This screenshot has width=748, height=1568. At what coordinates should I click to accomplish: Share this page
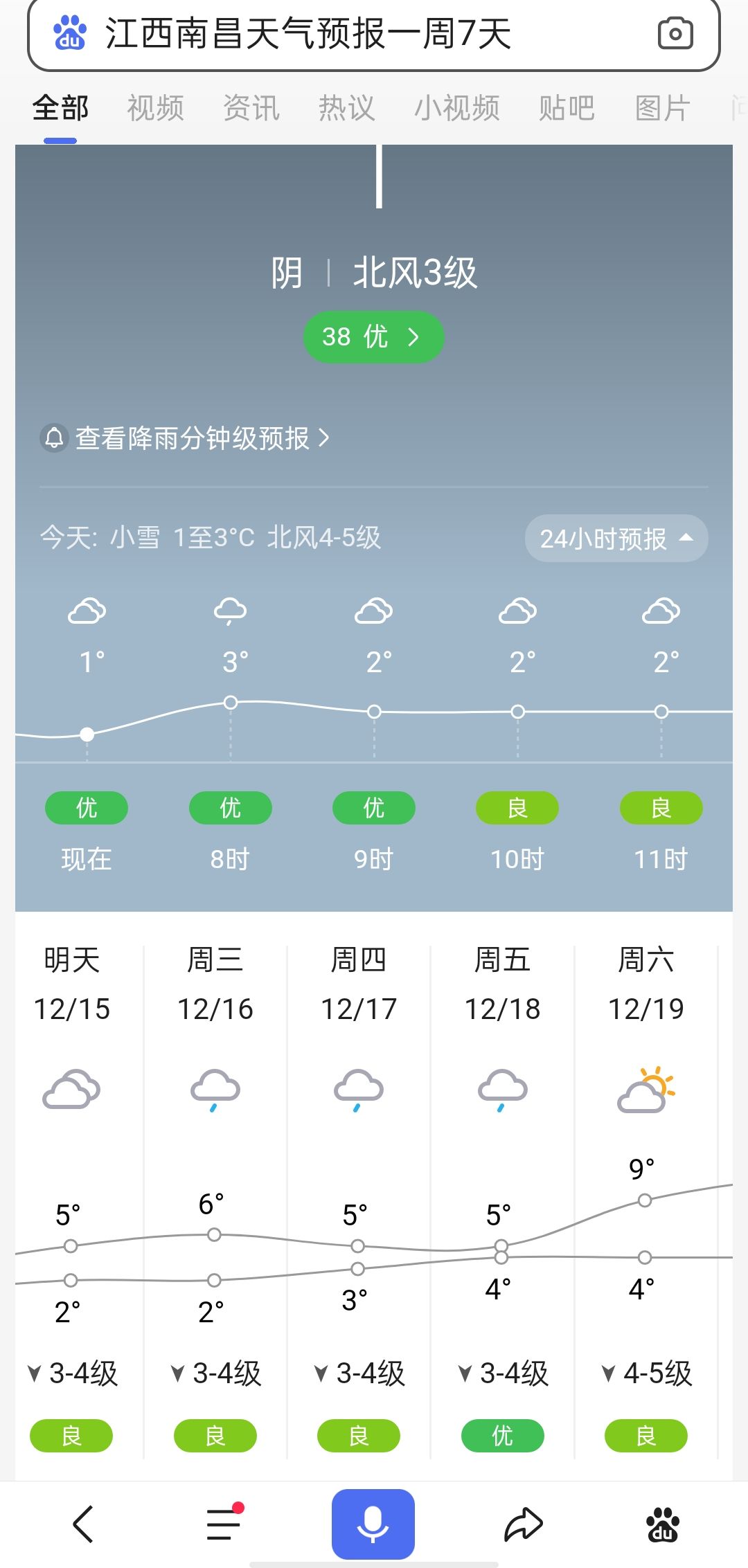[x=524, y=1524]
